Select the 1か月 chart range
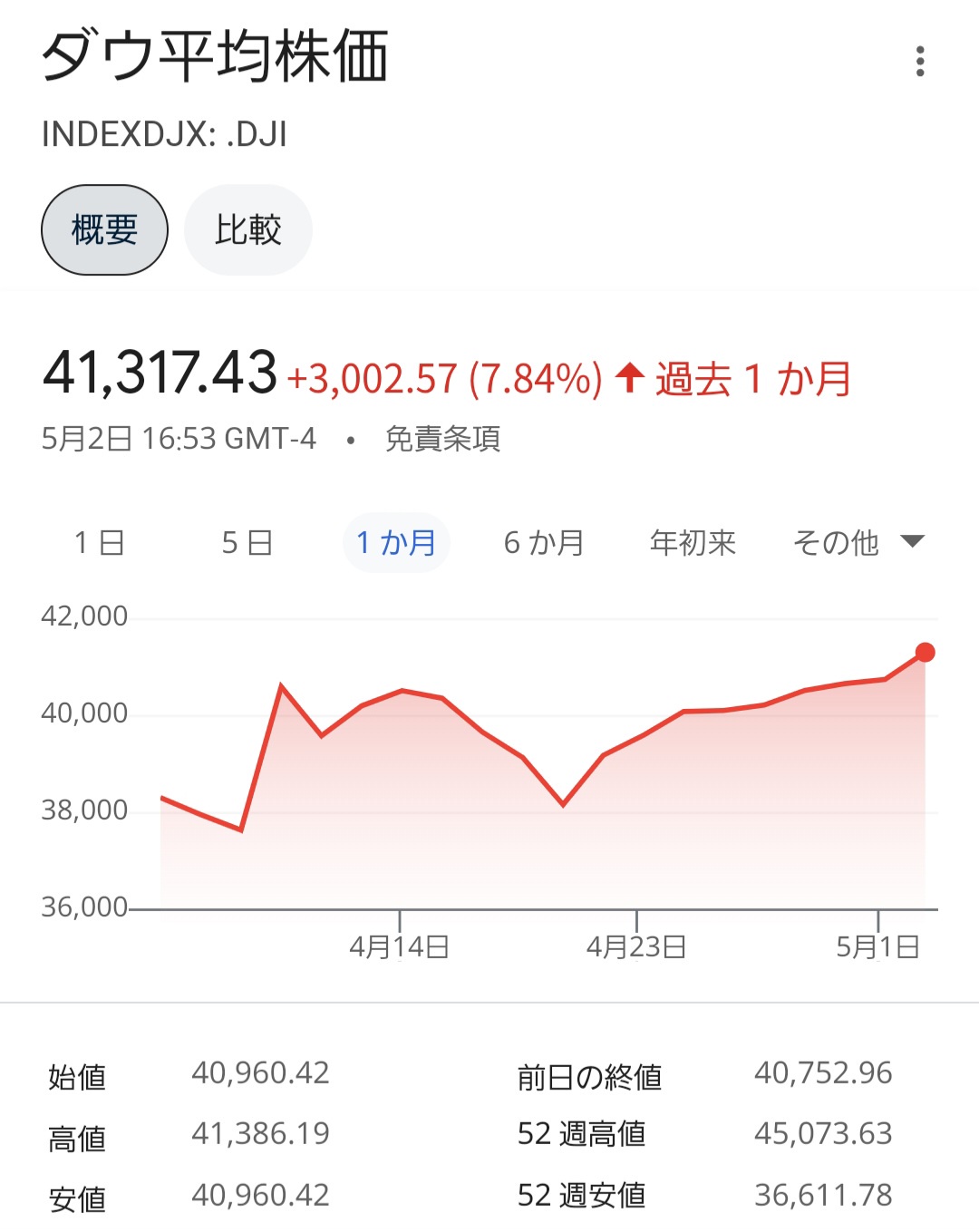The height and width of the screenshot is (1232, 979). coord(396,543)
